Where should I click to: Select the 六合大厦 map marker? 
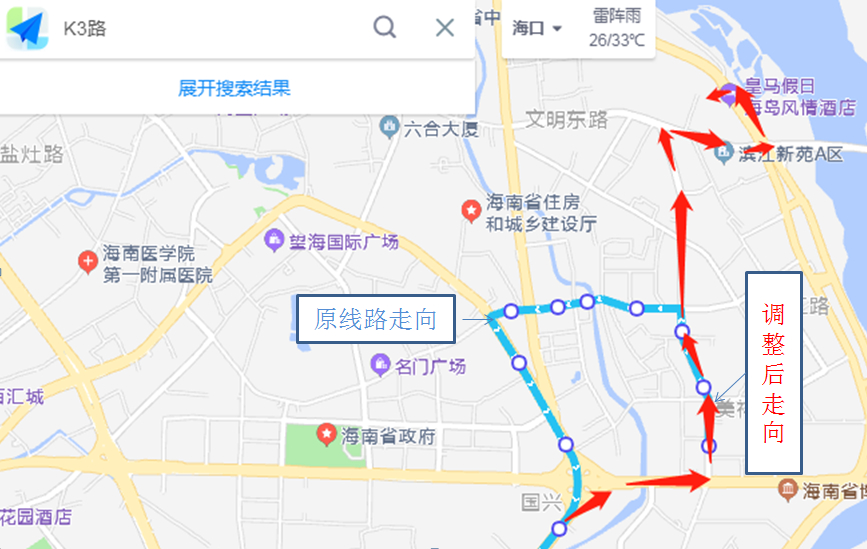point(389,127)
